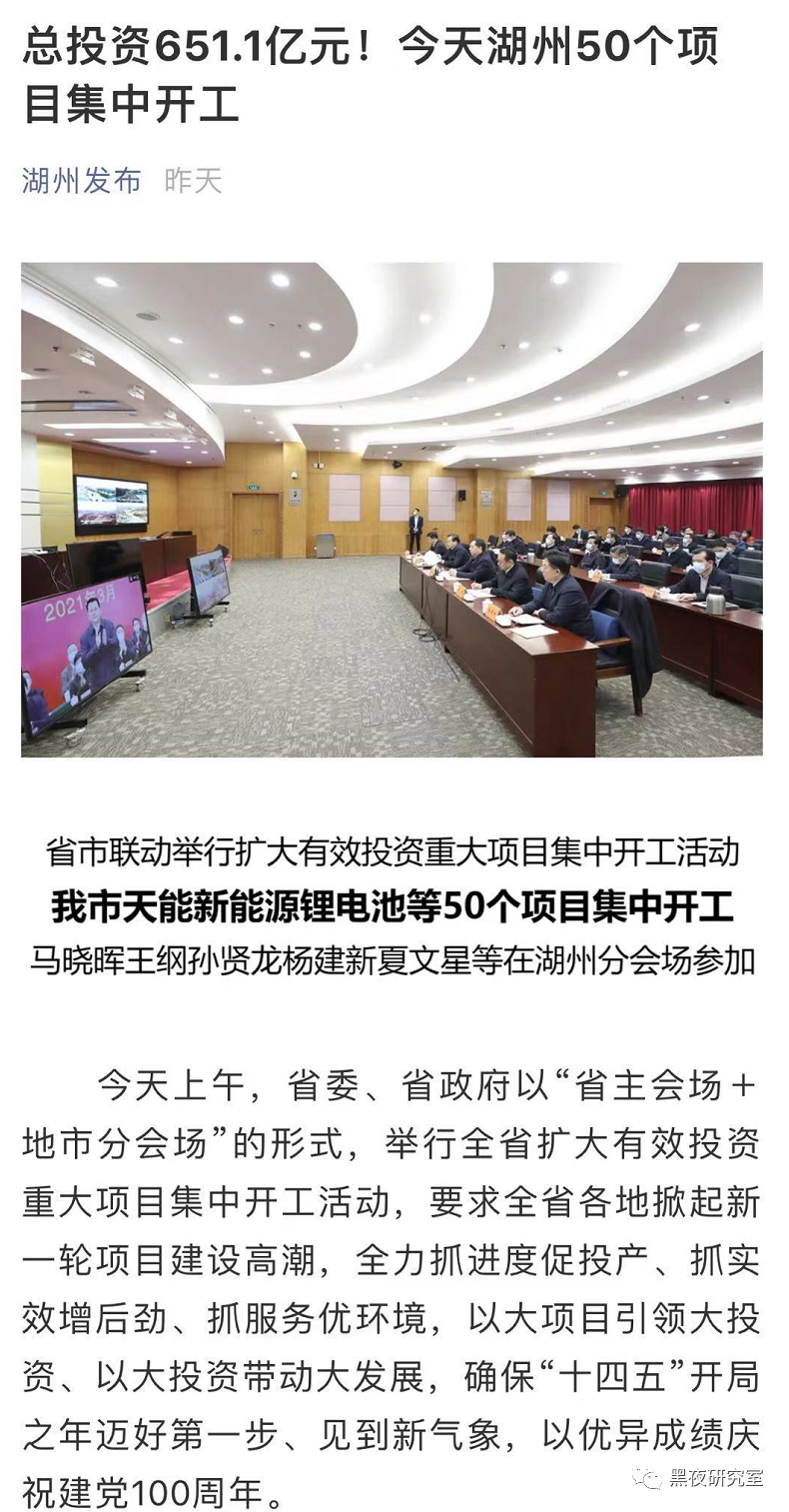789x1512 pixels.
Task: View the meeting room photo full screen
Action: (392, 509)
